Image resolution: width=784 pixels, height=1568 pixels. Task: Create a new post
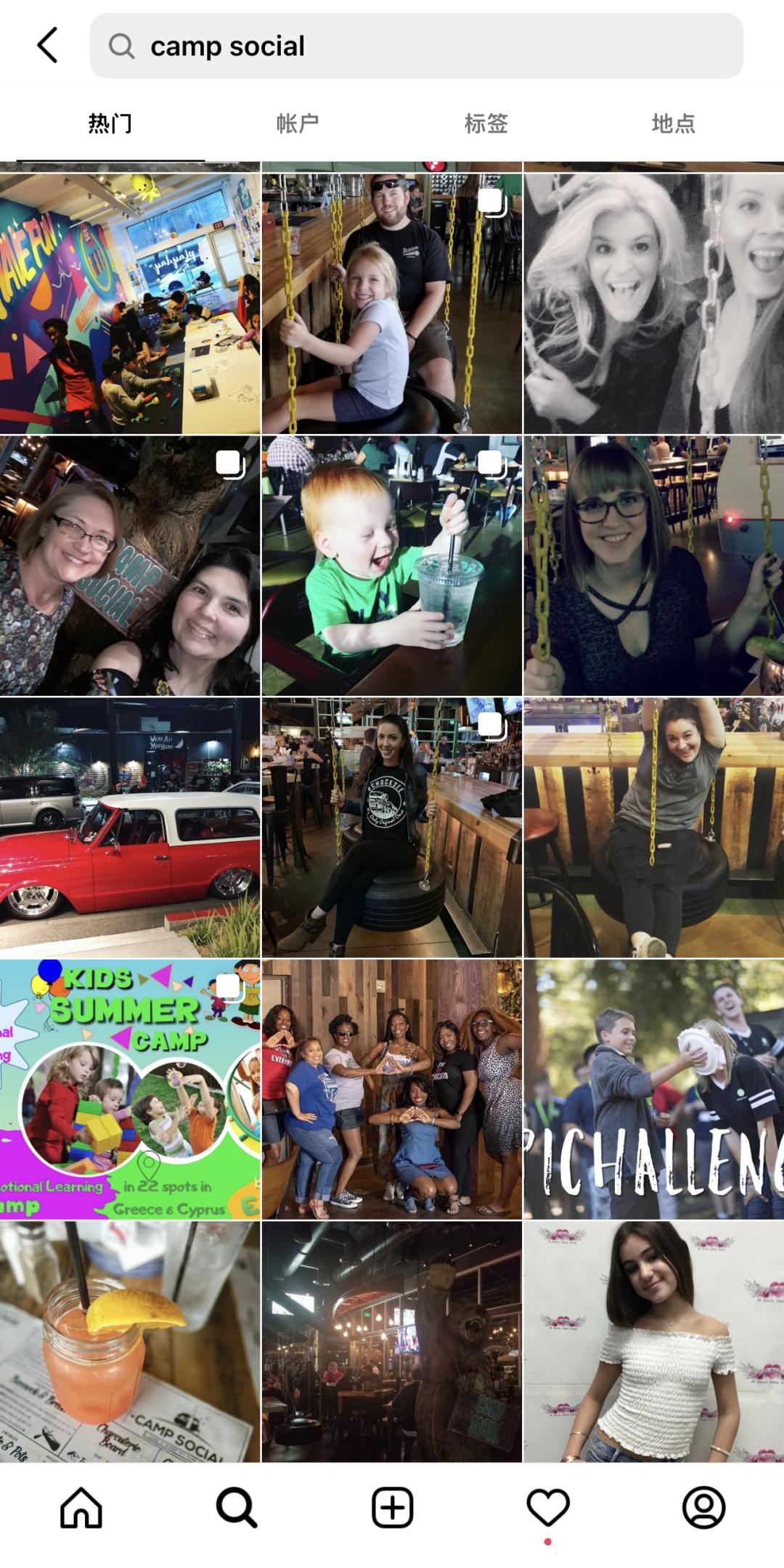pyautogui.click(x=392, y=1507)
